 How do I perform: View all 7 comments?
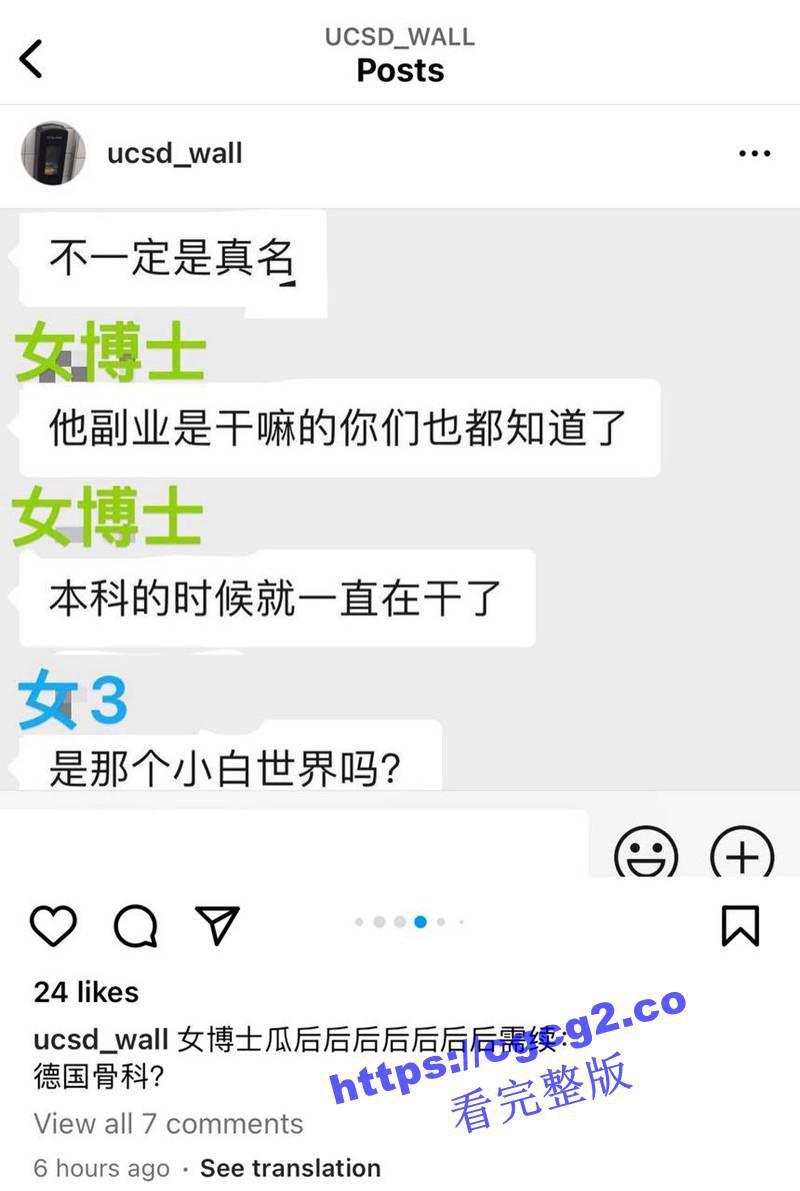168,1124
